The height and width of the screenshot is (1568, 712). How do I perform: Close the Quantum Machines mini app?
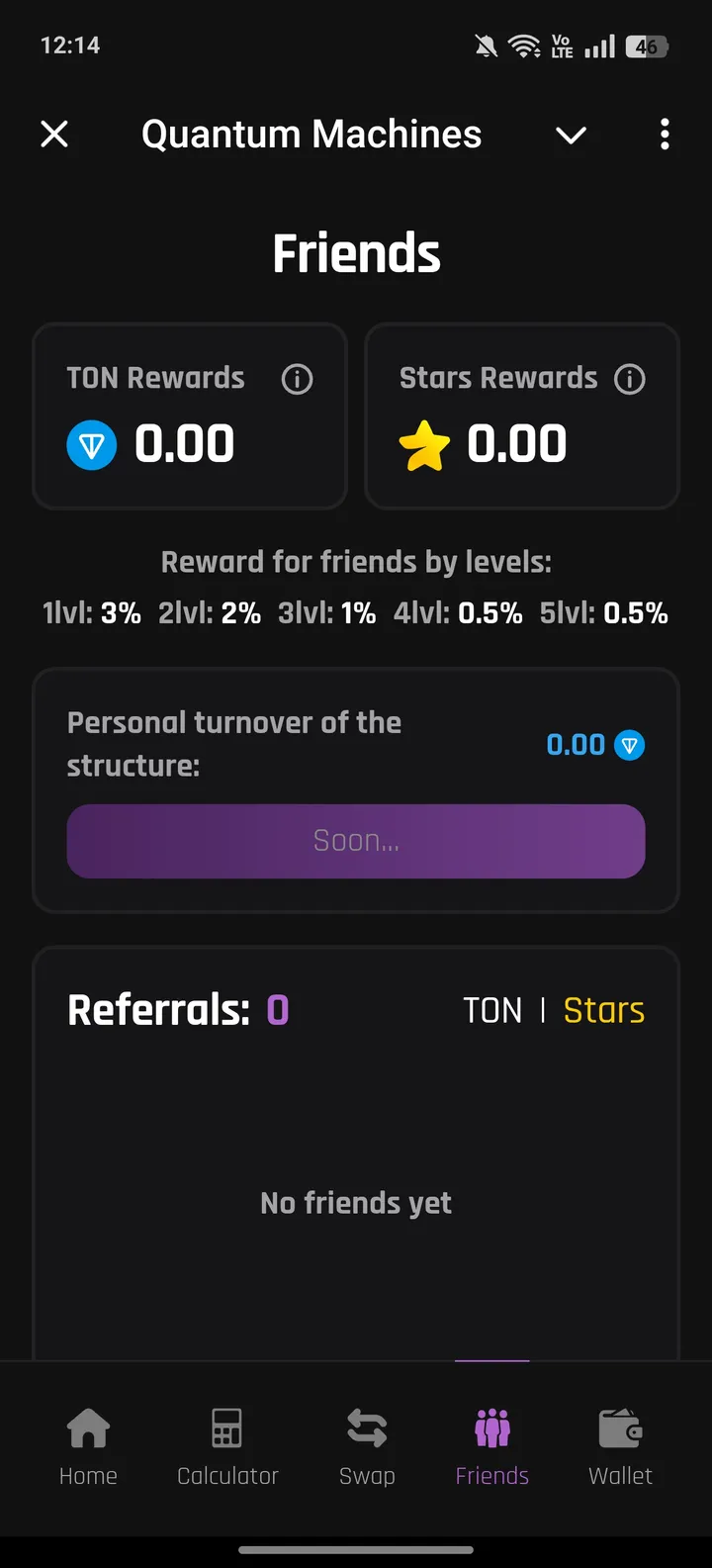coord(54,134)
